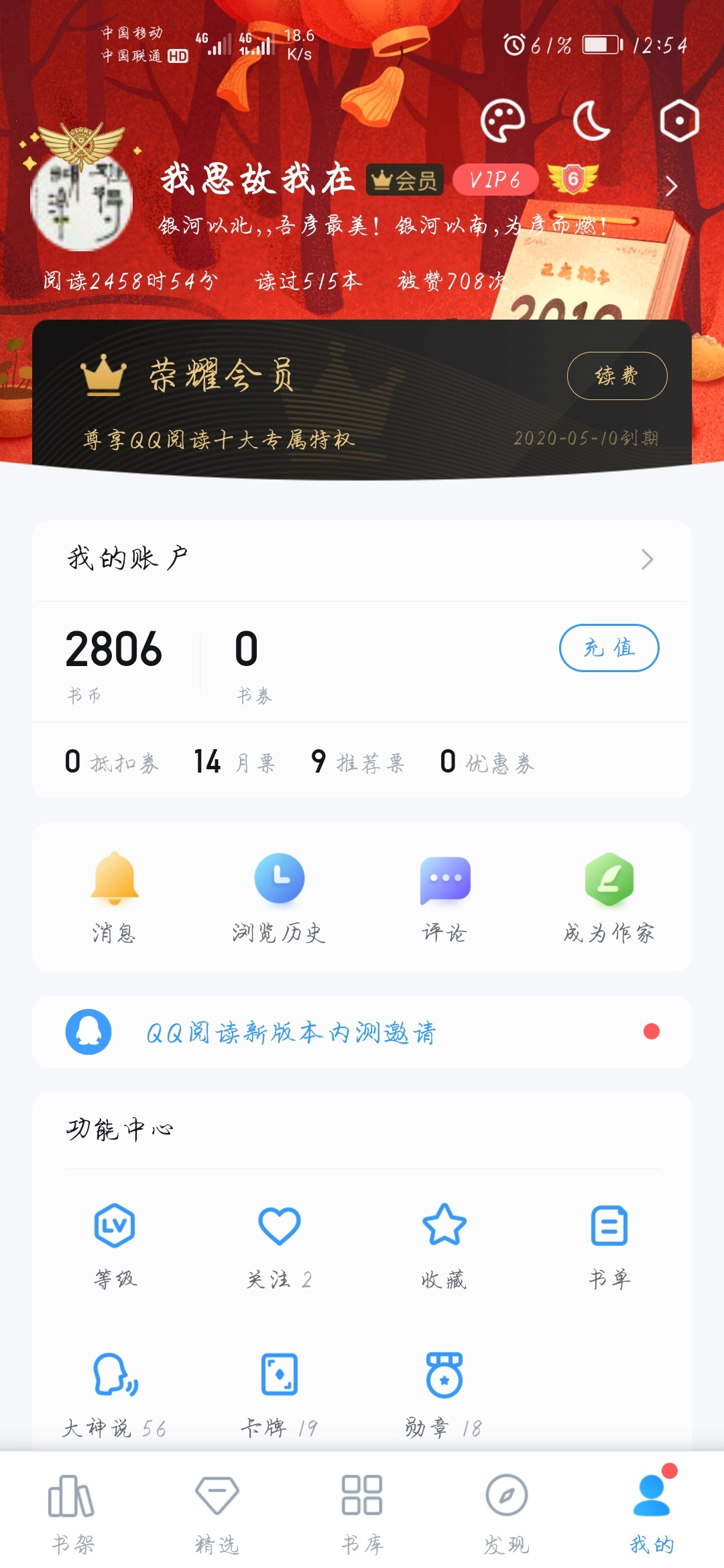Open the theme palette icon

click(502, 121)
